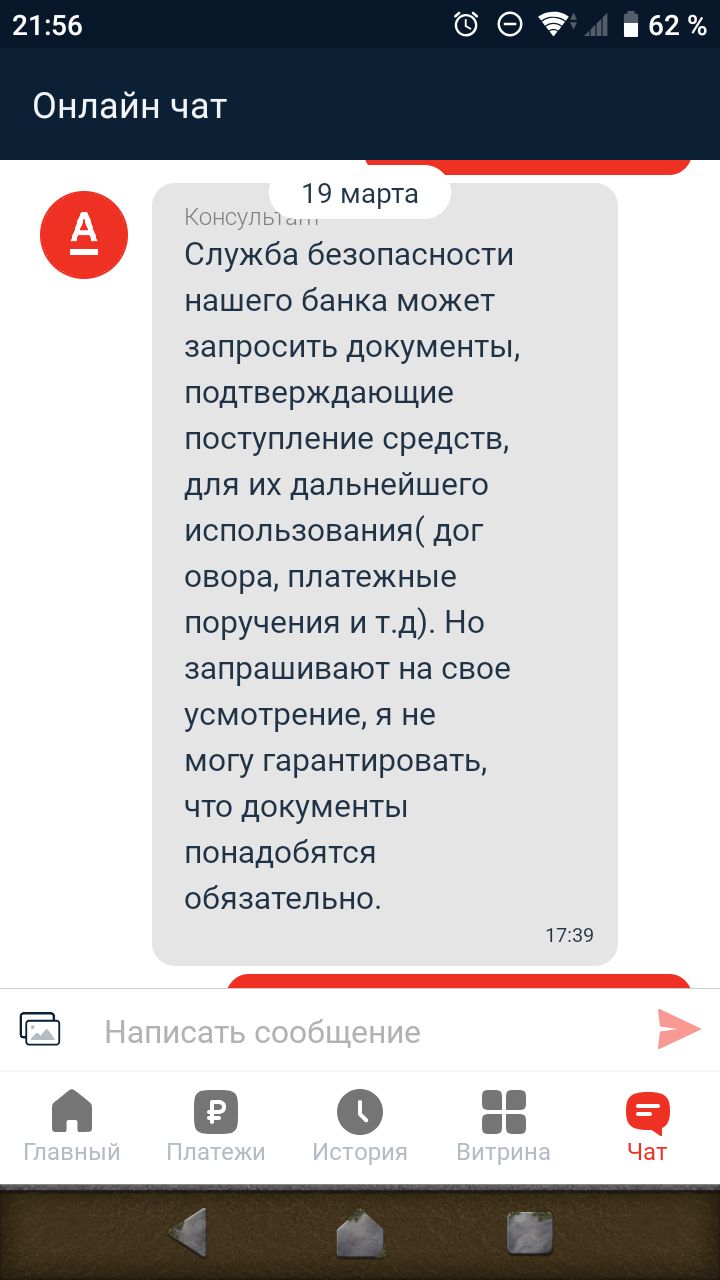Open the Платежи tab

216,1126
